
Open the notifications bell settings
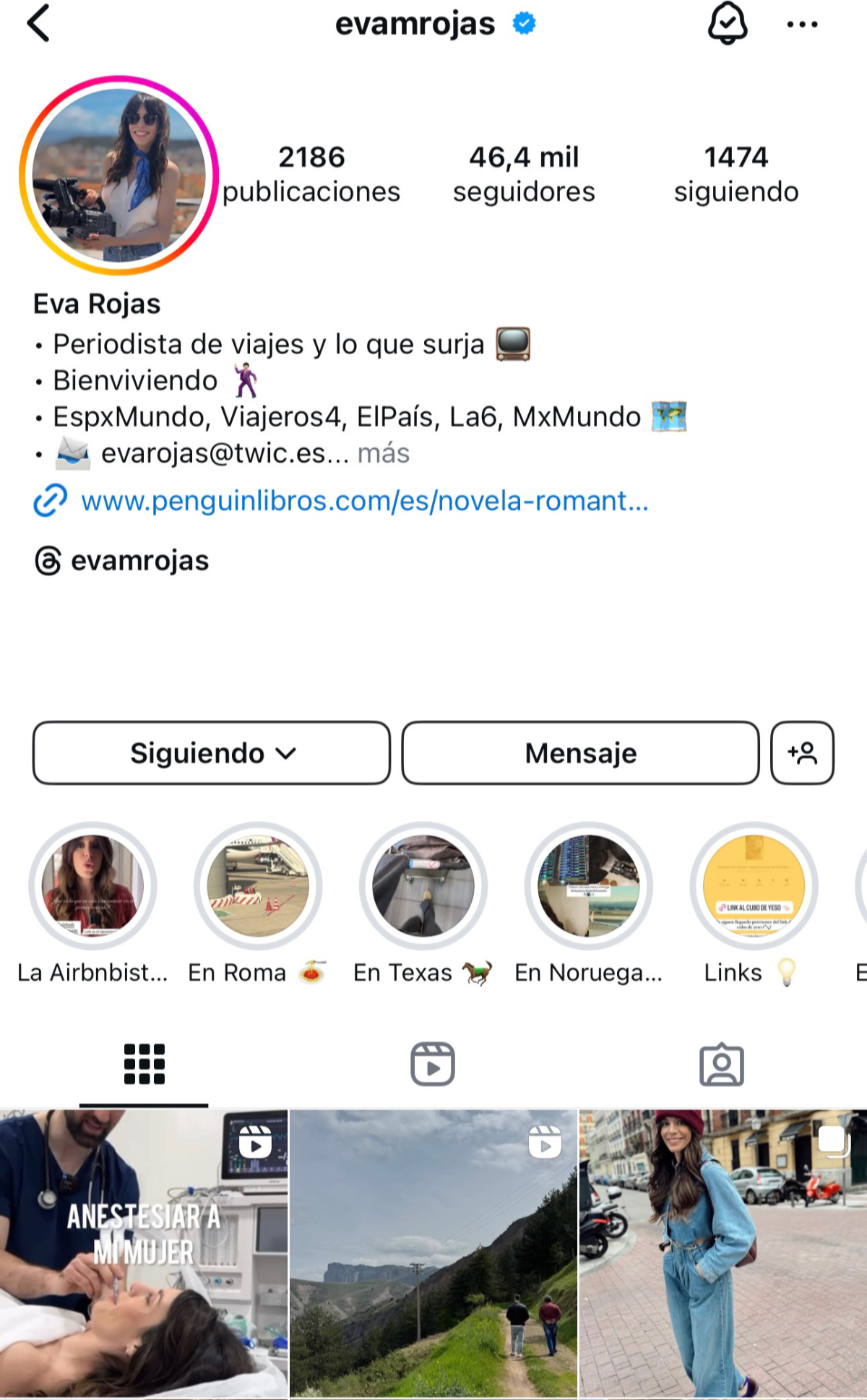pos(727,23)
